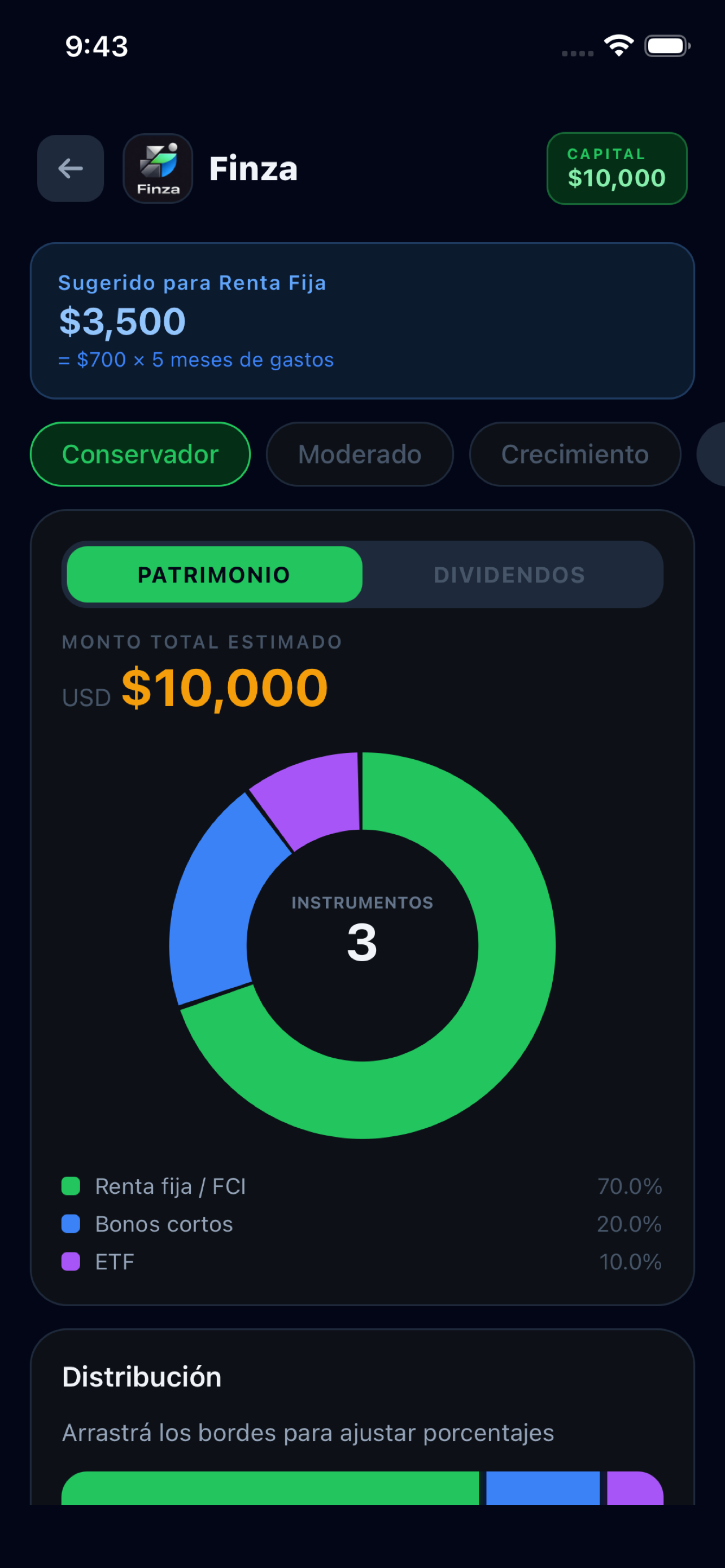
Task: Go back using the arrow button
Action: [71, 169]
